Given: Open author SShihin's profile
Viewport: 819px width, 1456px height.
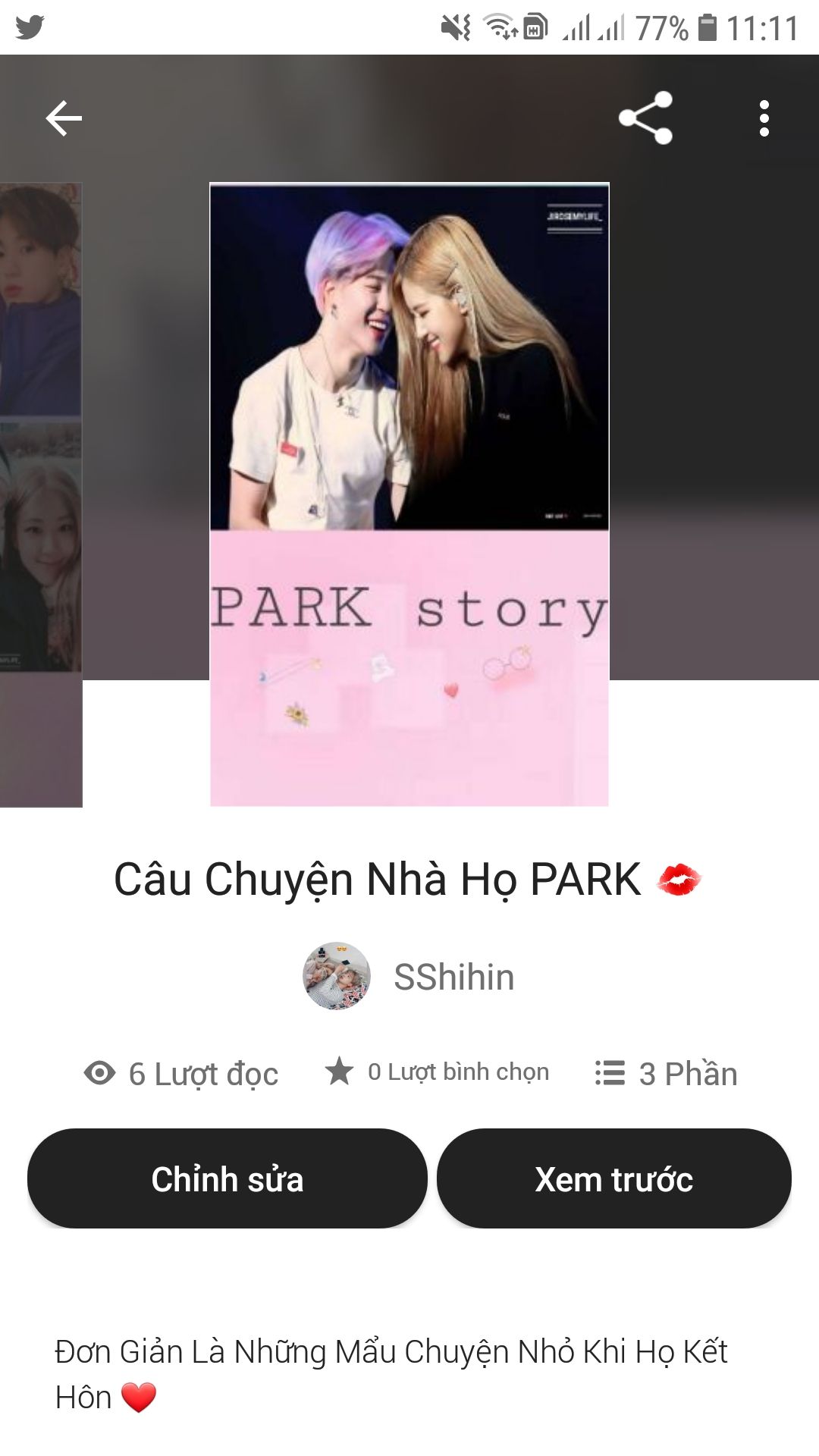Looking at the screenshot, I should [x=409, y=977].
